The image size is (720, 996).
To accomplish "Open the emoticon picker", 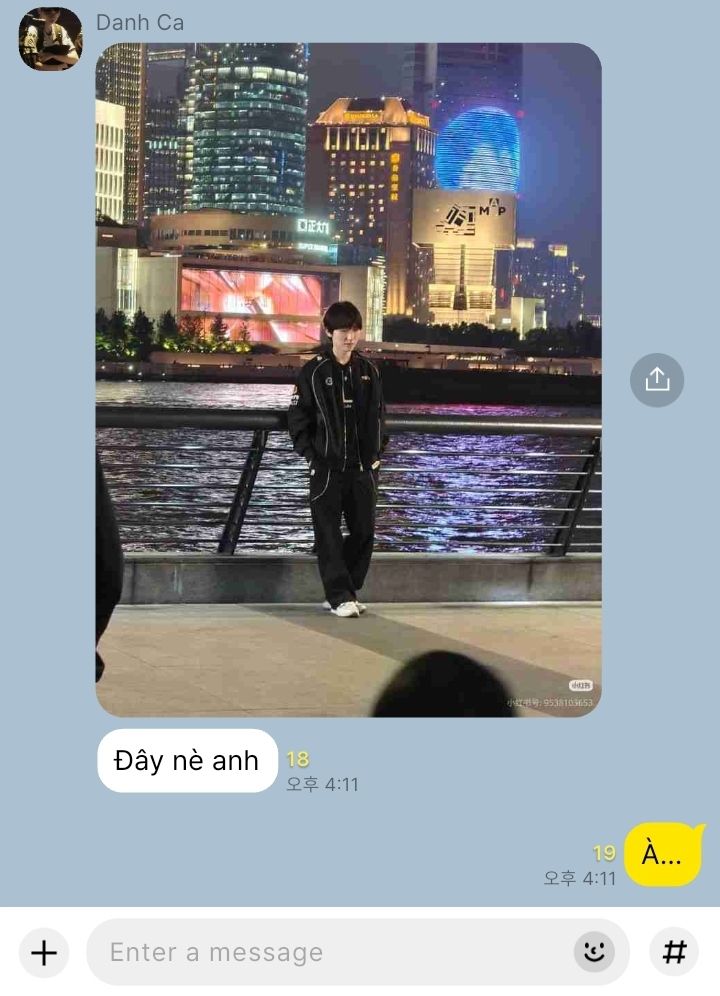I will [x=594, y=952].
